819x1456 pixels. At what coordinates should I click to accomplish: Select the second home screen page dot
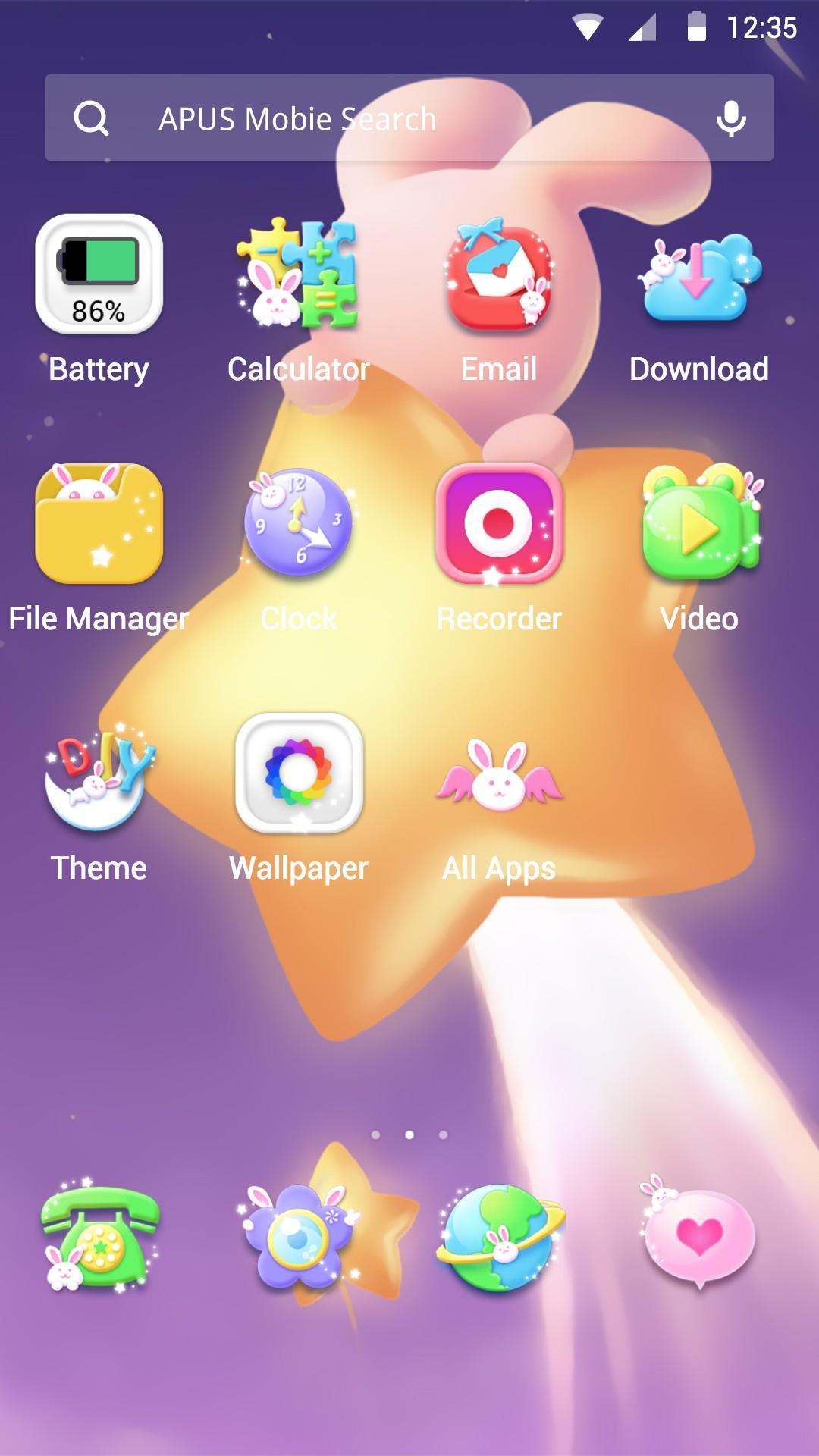[x=409, y=1134]
